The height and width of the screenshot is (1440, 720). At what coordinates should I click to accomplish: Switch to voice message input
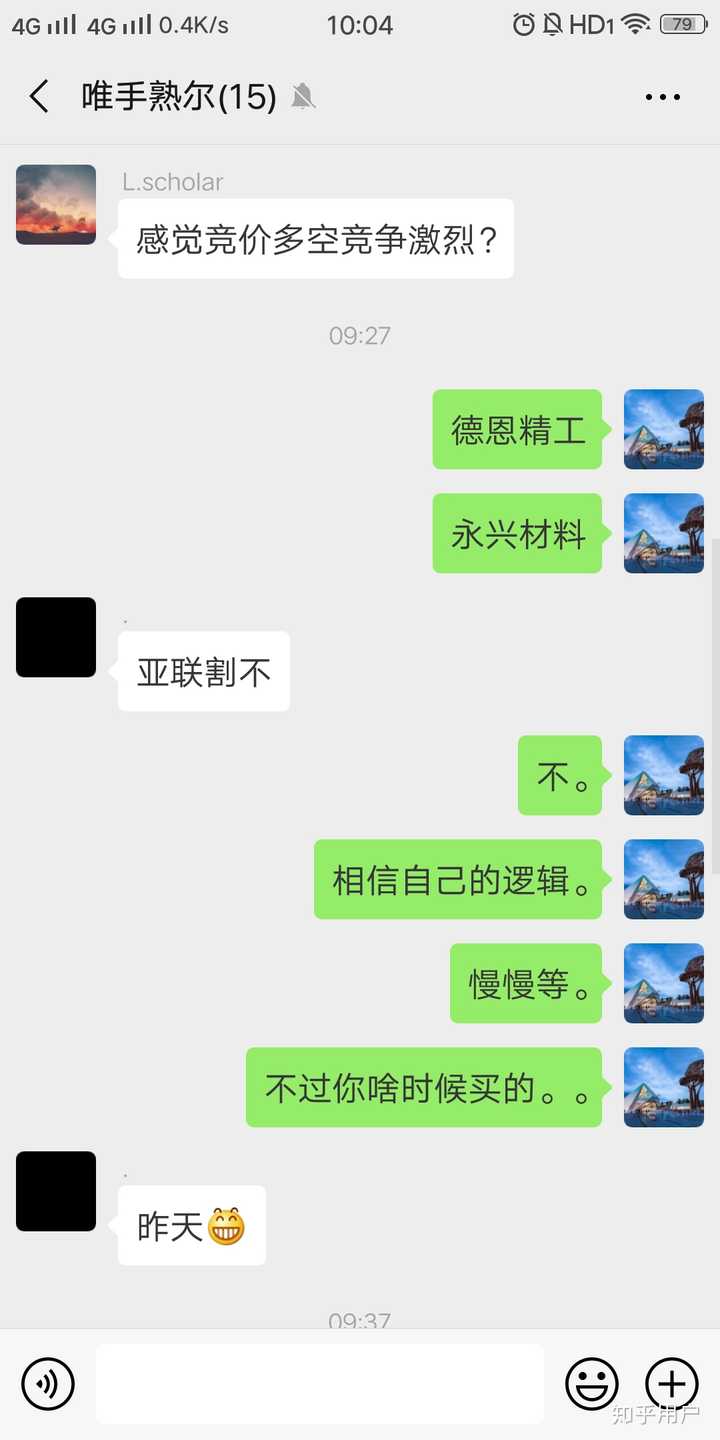(48, 1384)
